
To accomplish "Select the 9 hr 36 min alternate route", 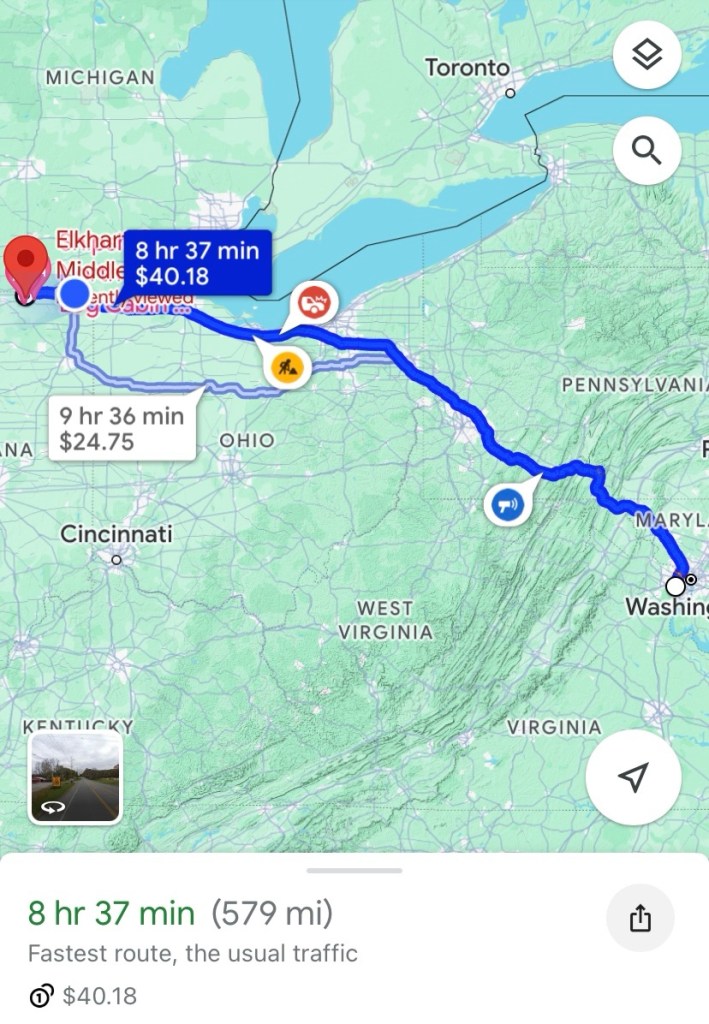I will point(122,429).
